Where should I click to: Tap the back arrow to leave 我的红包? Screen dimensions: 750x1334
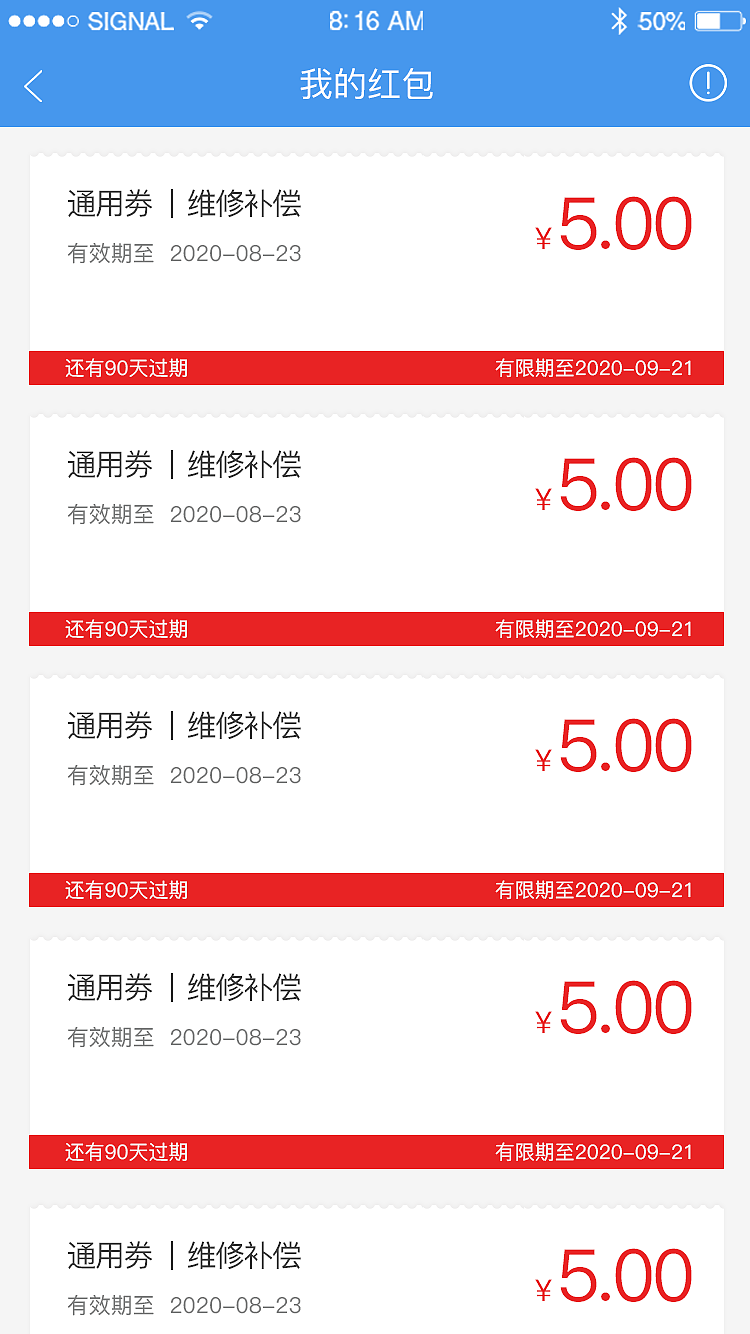(x=33, y=86)
